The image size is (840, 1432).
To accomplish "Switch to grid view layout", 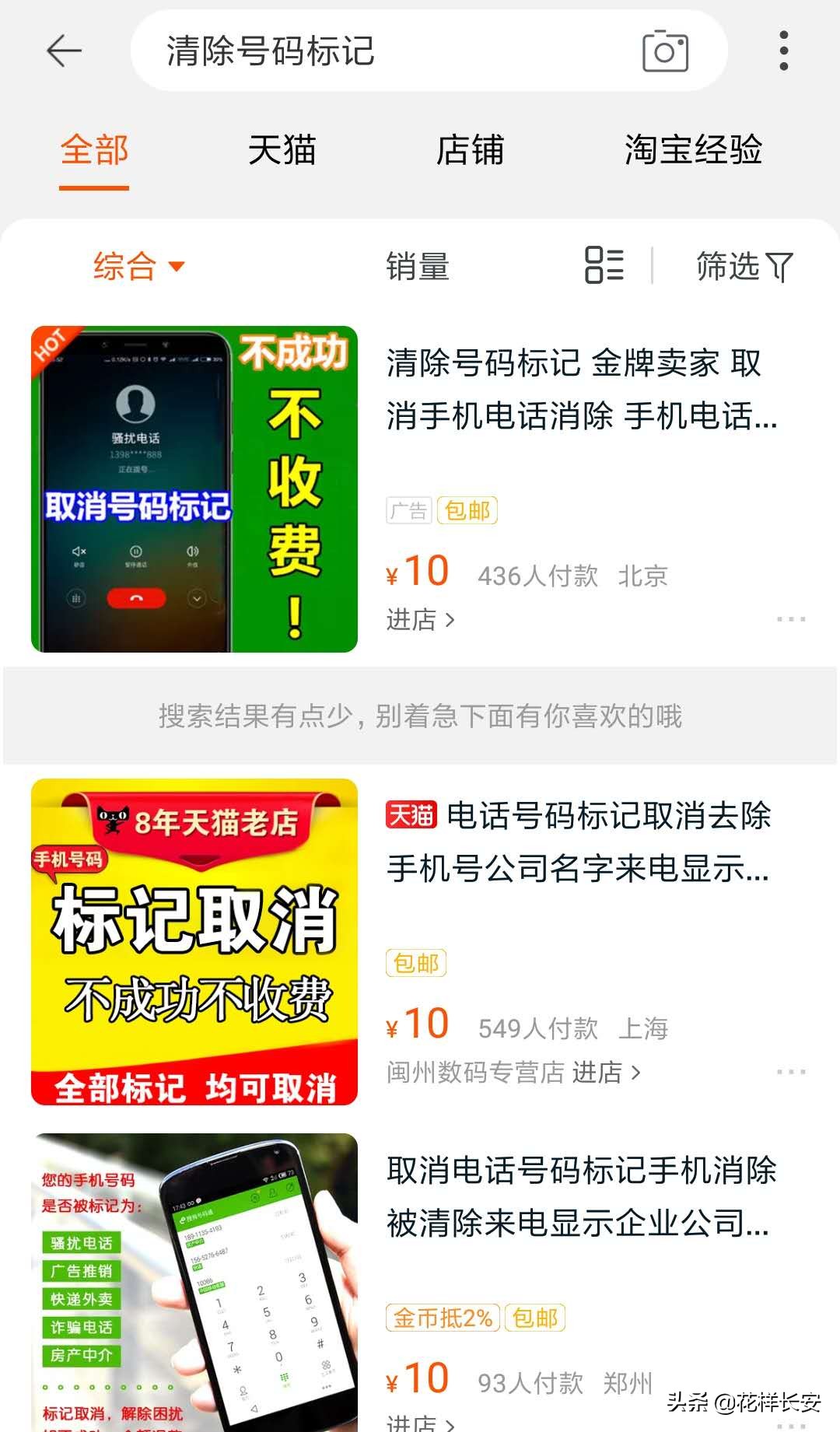I will tap(605, 267).
